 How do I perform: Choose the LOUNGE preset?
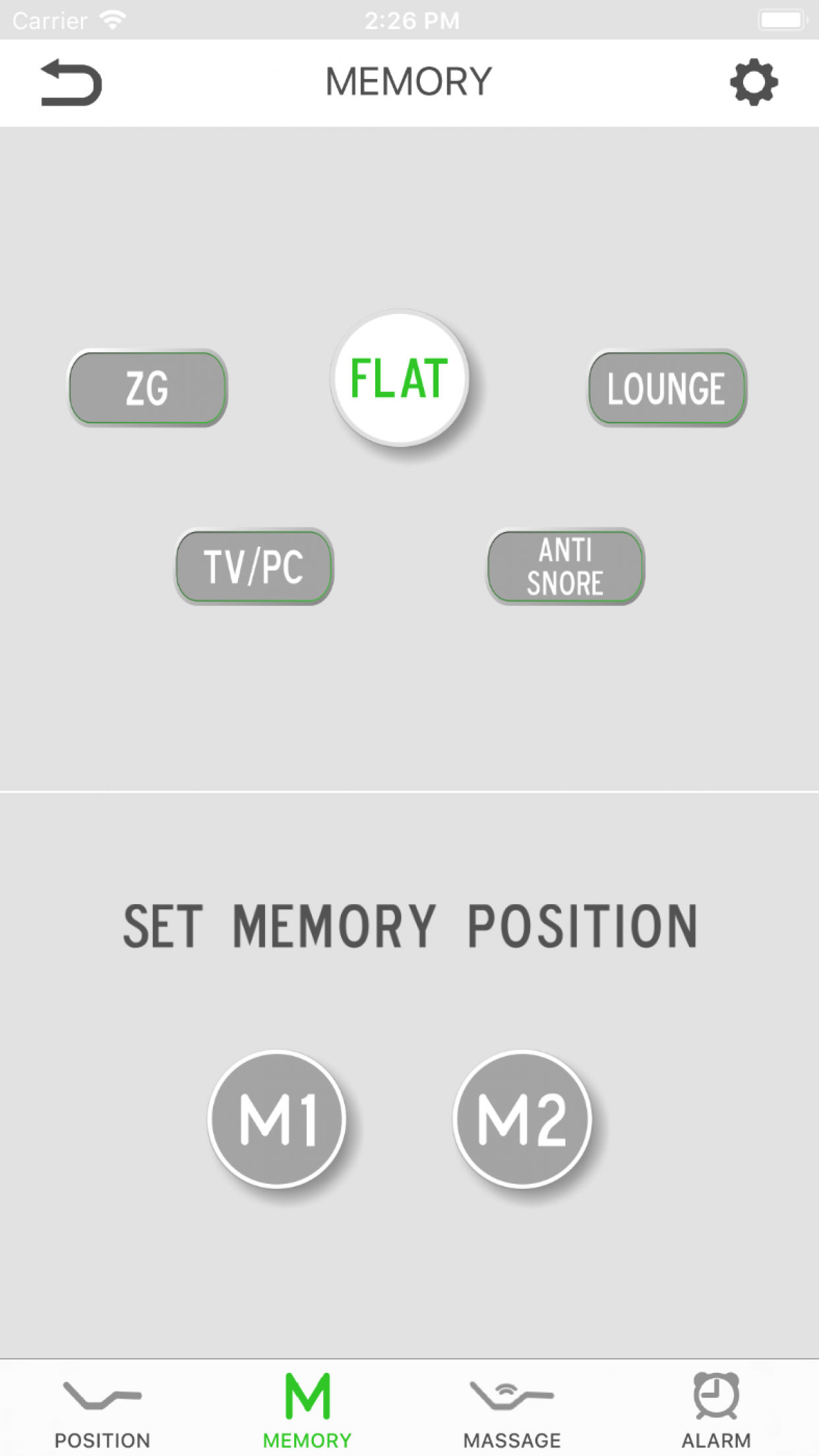(667, 388)
